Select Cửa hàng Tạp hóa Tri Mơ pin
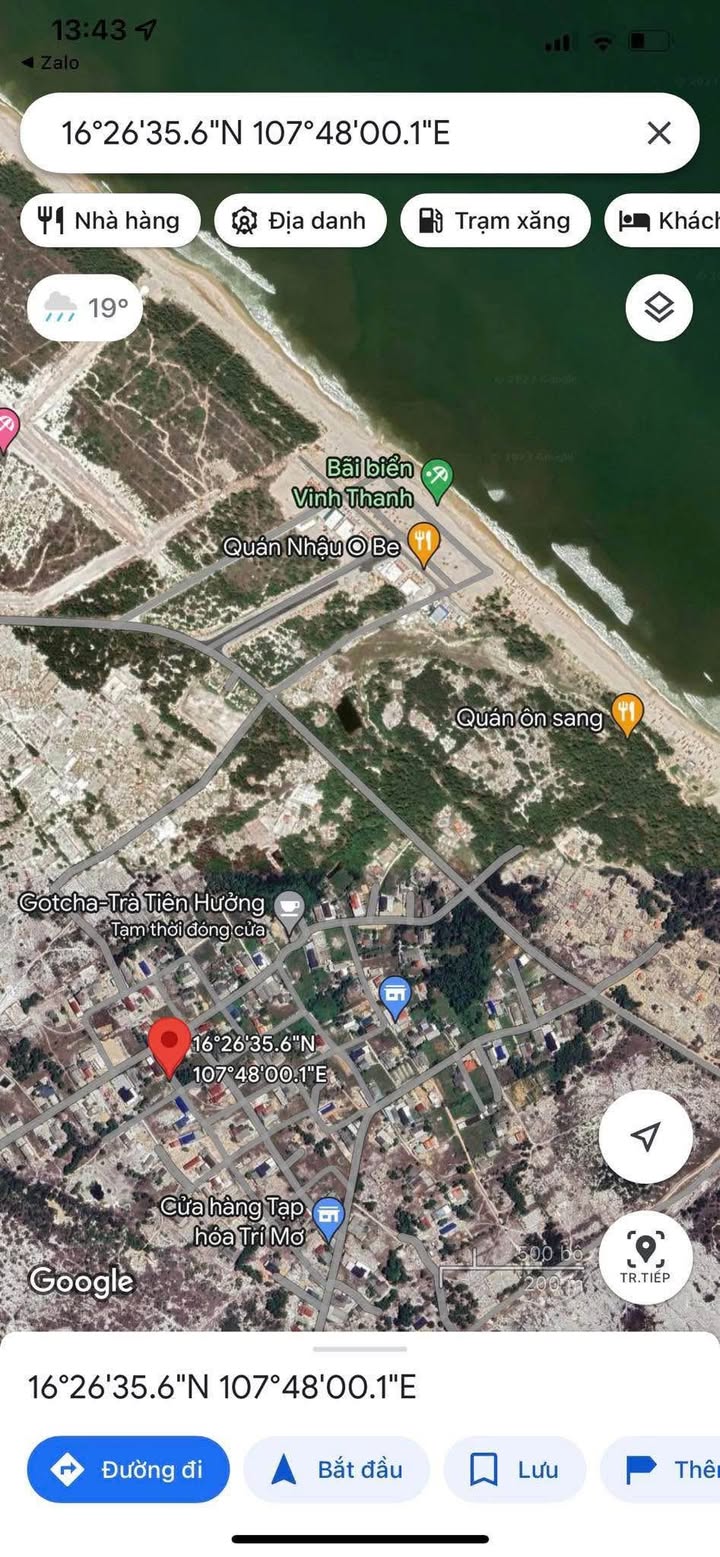 327,1217
